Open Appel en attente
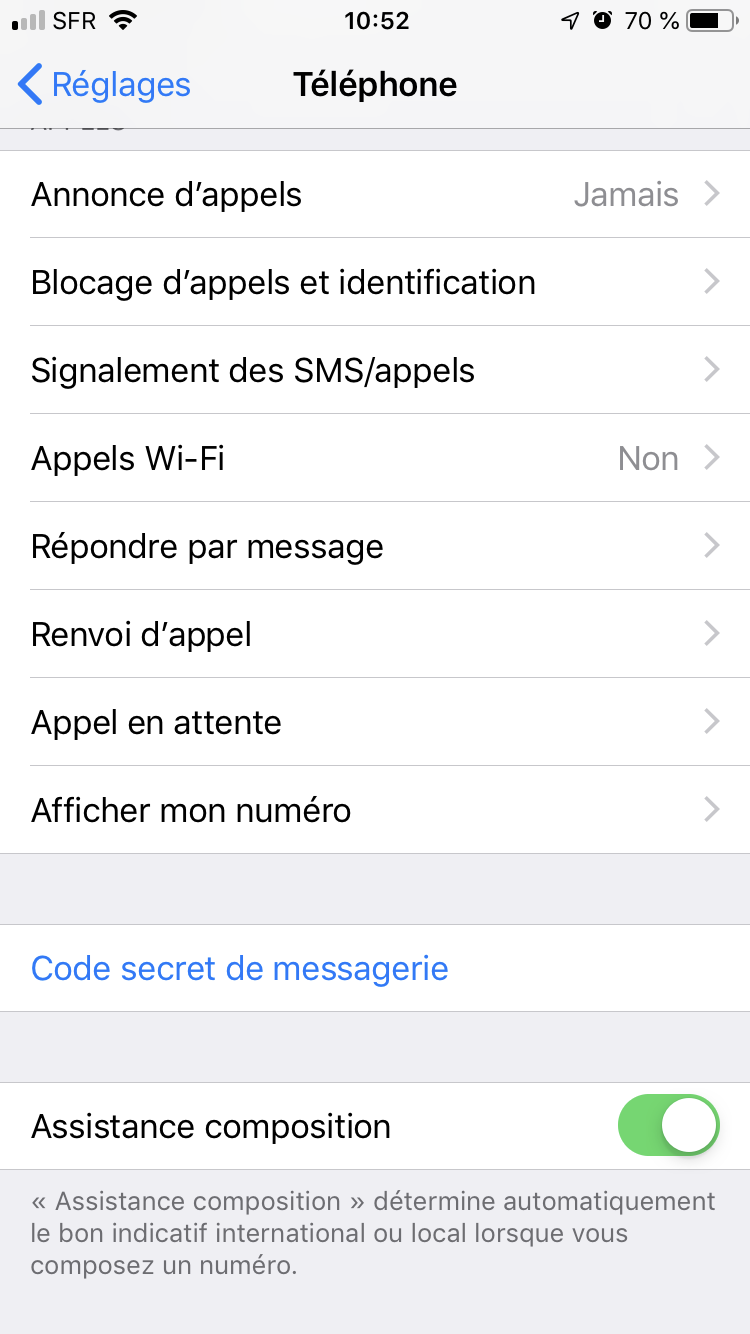The height and width of the screenshot is (1334, 750). click(x=375, y=722)
